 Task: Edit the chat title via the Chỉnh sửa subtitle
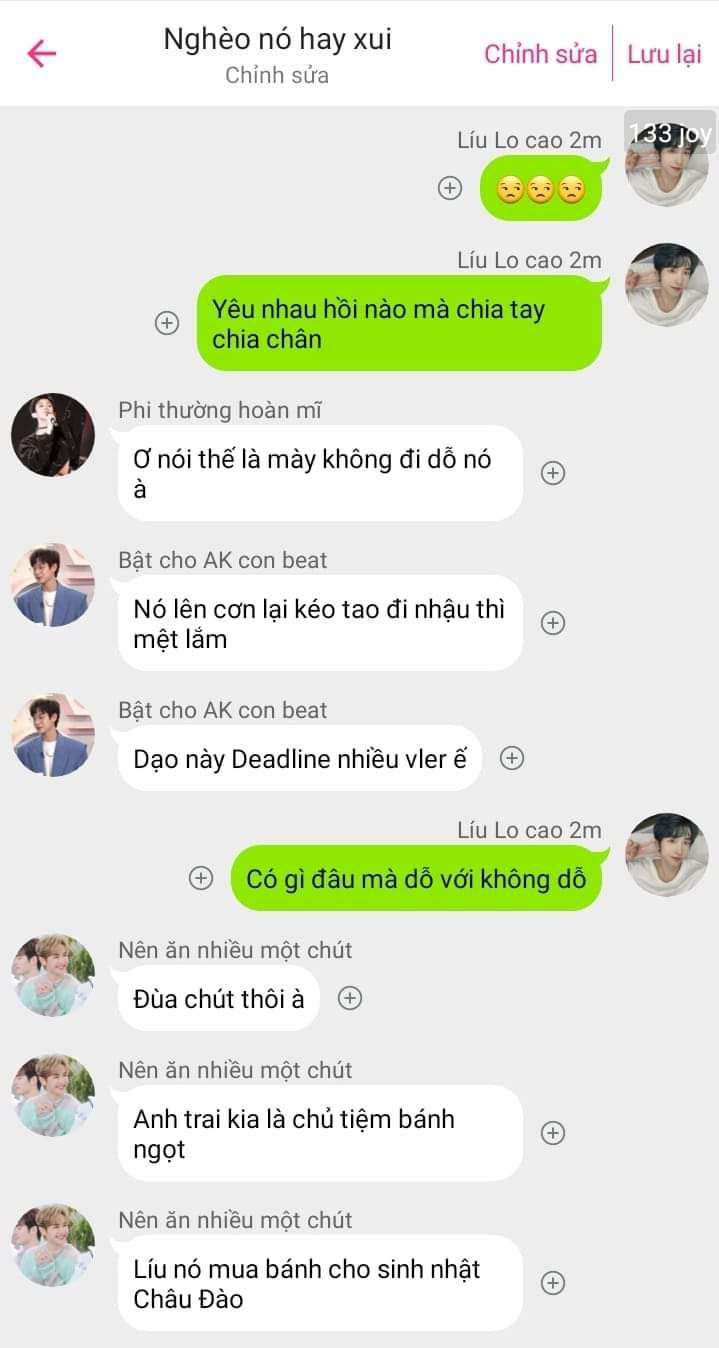[277, 76]
